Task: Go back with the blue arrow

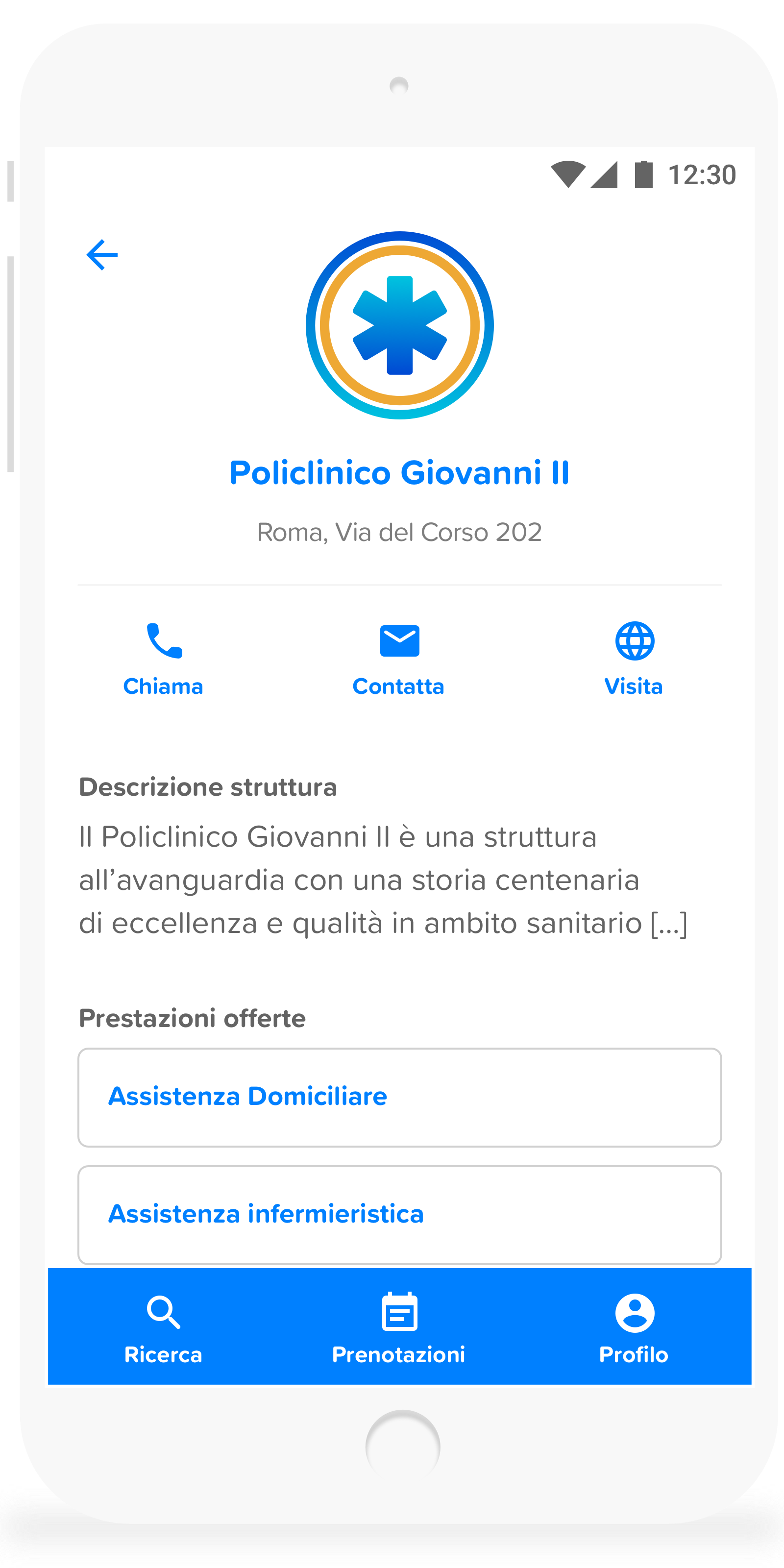Action: (x=102, y=254)
